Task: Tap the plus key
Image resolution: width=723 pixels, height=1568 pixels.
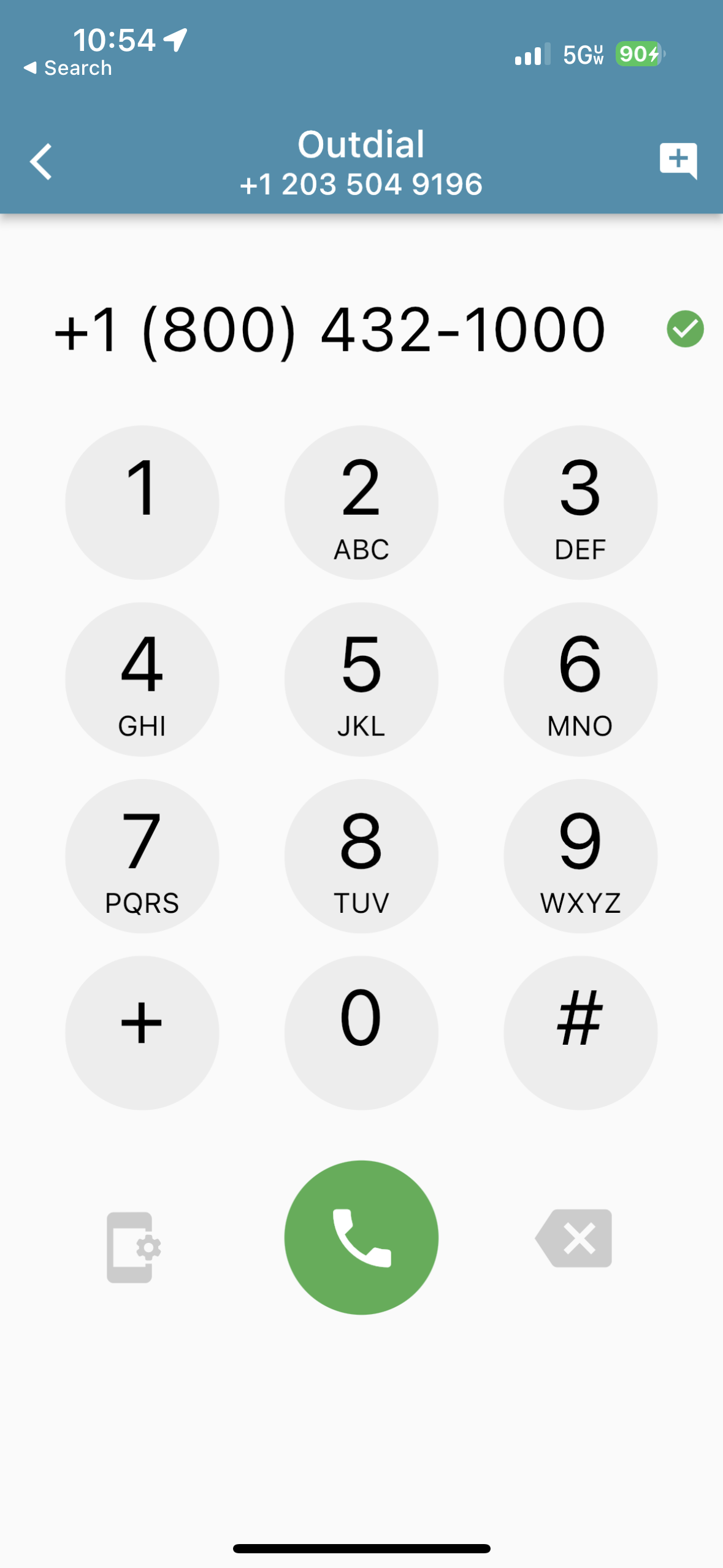Action: tap(142, 1032)
